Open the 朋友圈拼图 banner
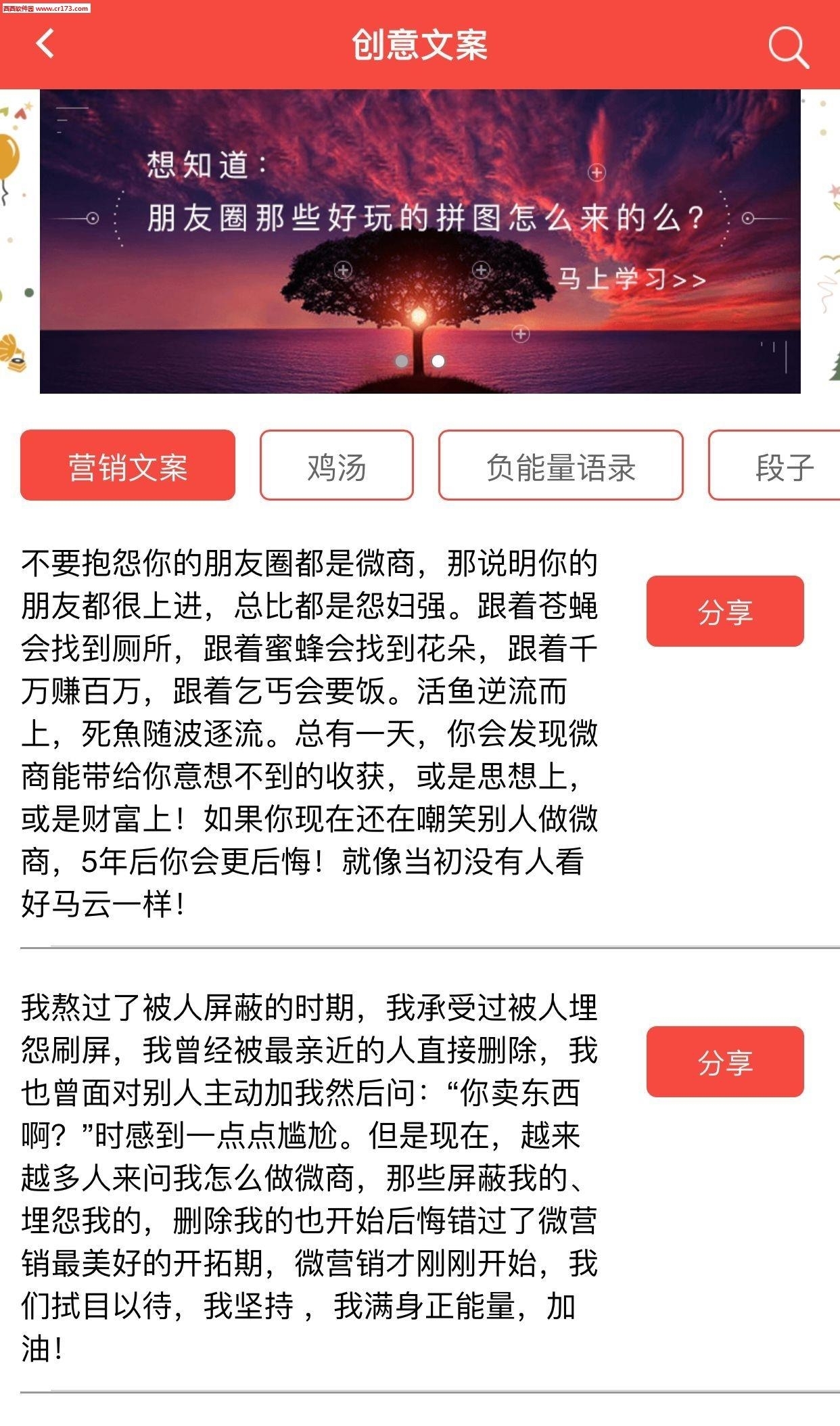Screen dimensions: 840x1426 click(x=420, y=241)
